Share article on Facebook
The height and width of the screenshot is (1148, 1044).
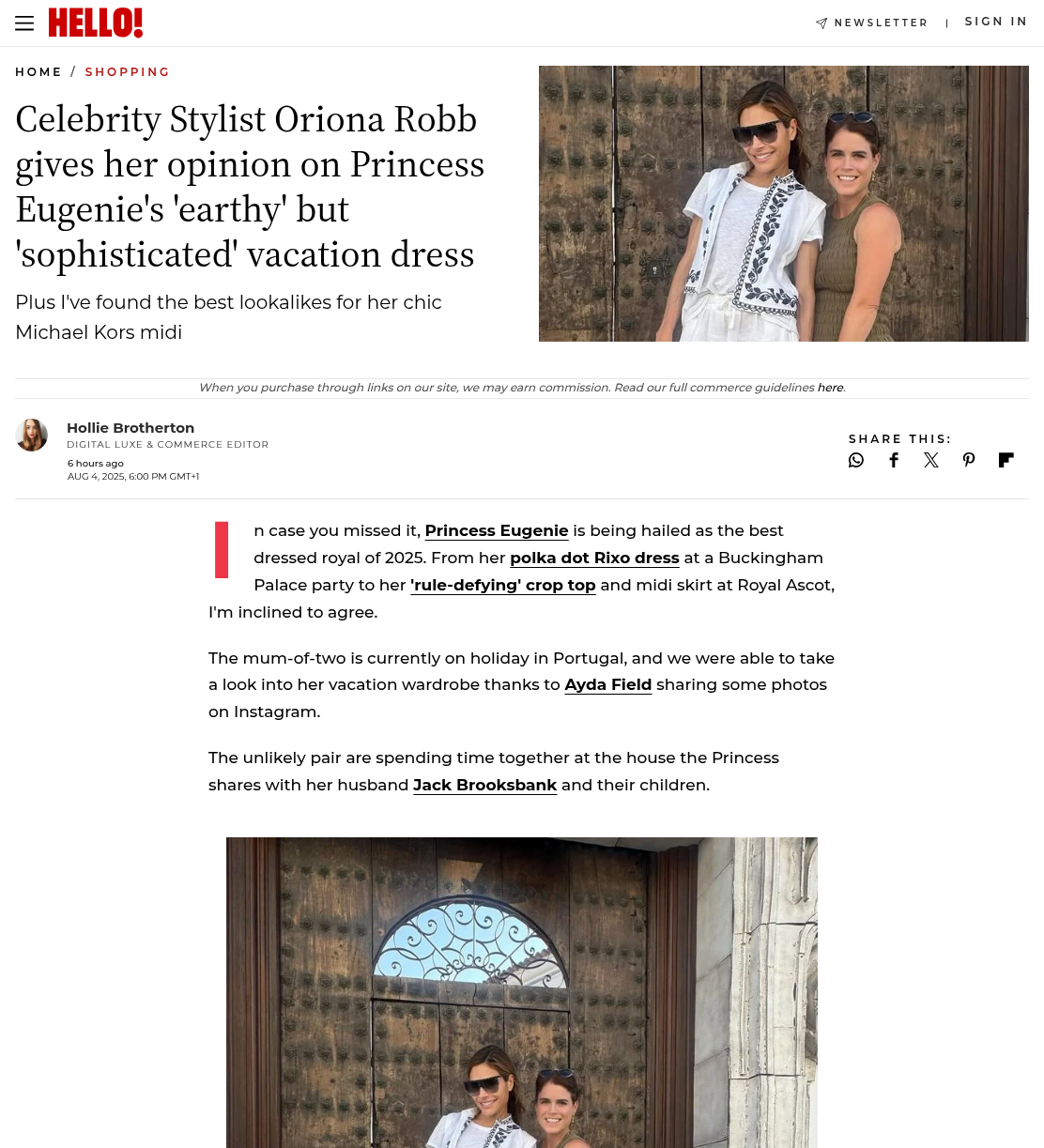pos(894,460)
